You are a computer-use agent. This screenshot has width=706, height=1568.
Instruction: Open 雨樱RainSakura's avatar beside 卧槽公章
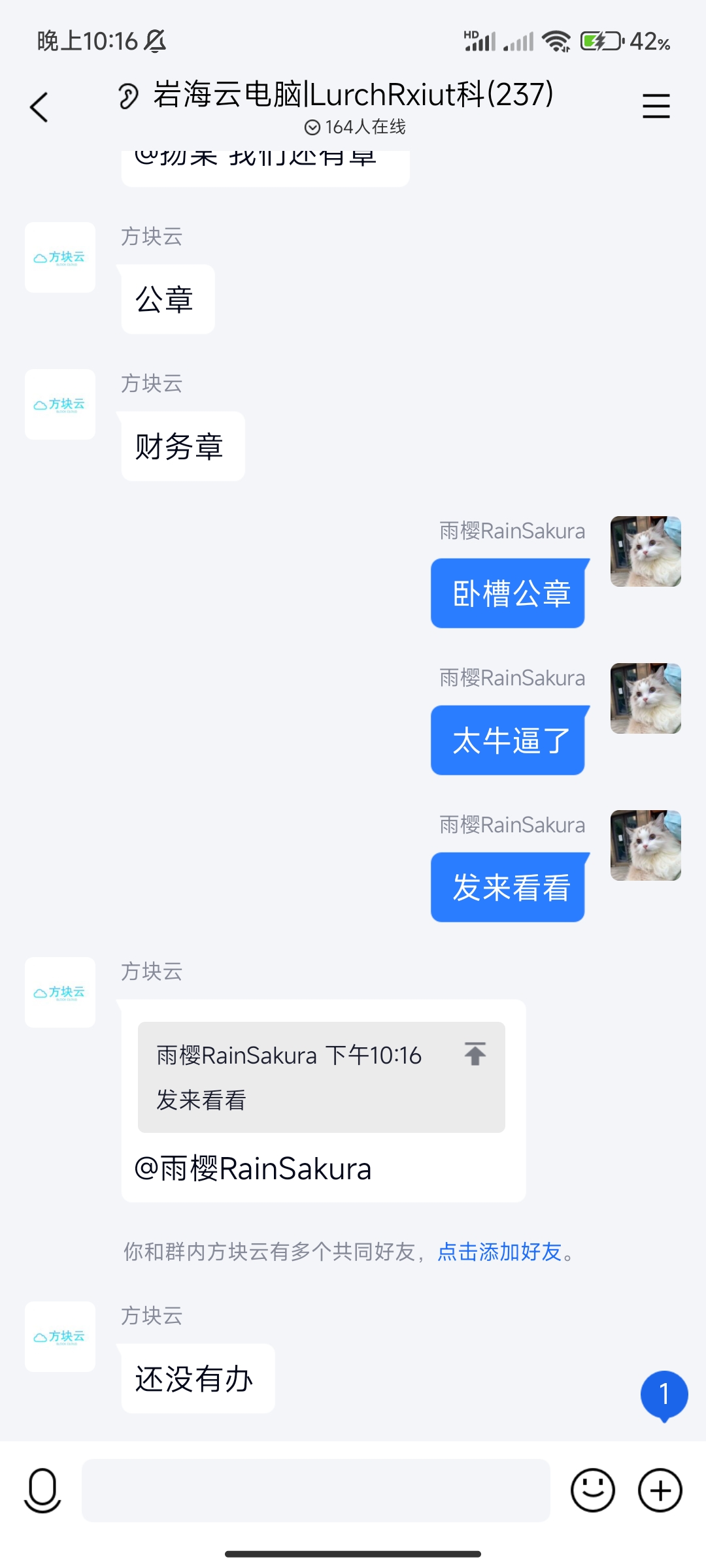point(646,551)
